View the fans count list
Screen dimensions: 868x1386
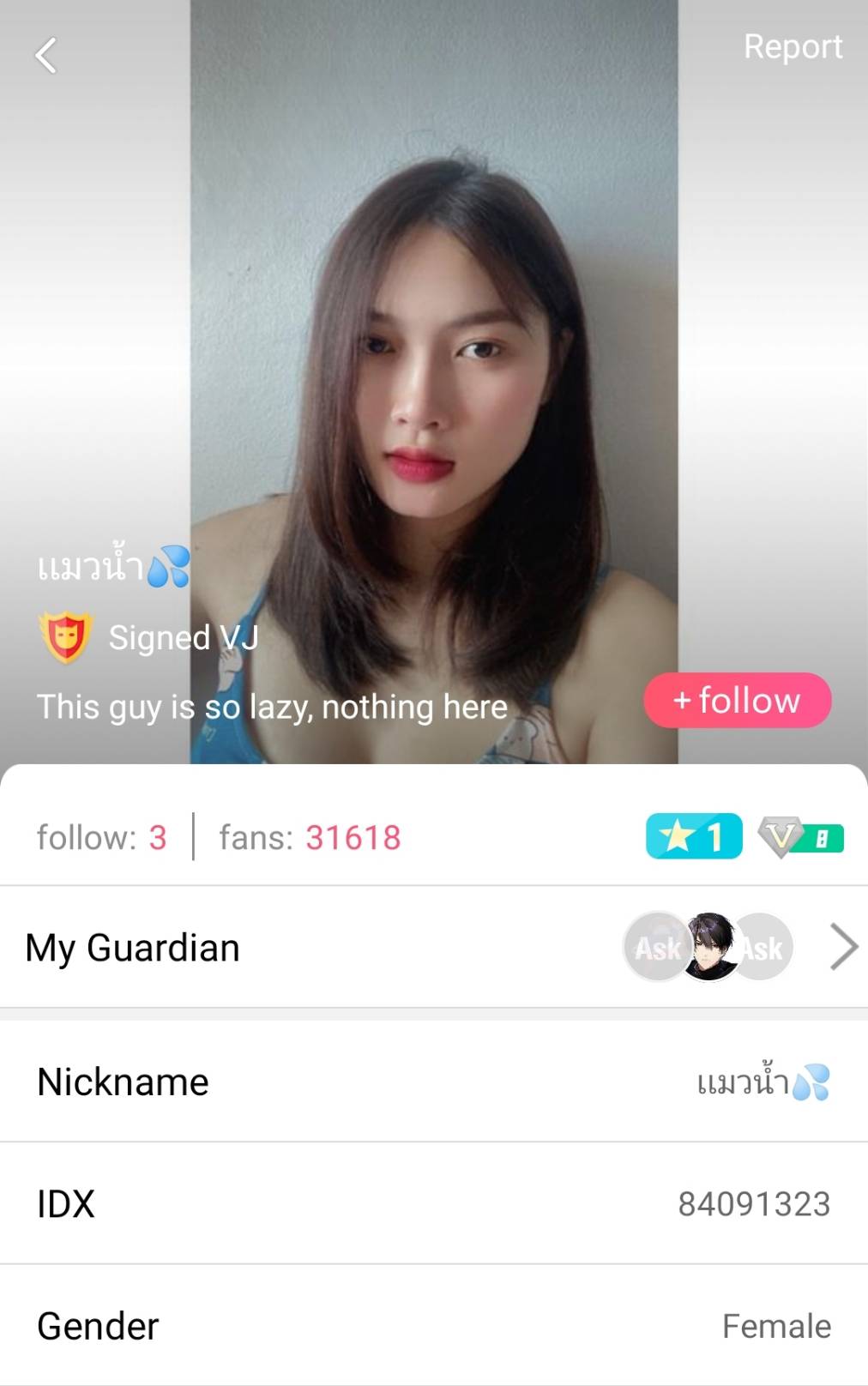310,837
